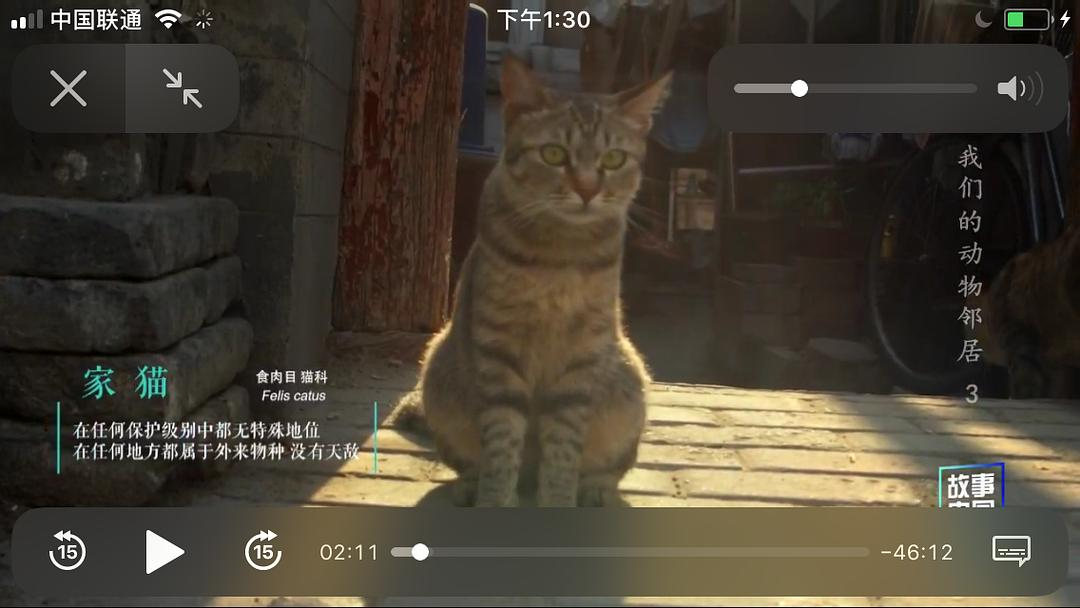Tap the volume slider

[x=855, y=88]
